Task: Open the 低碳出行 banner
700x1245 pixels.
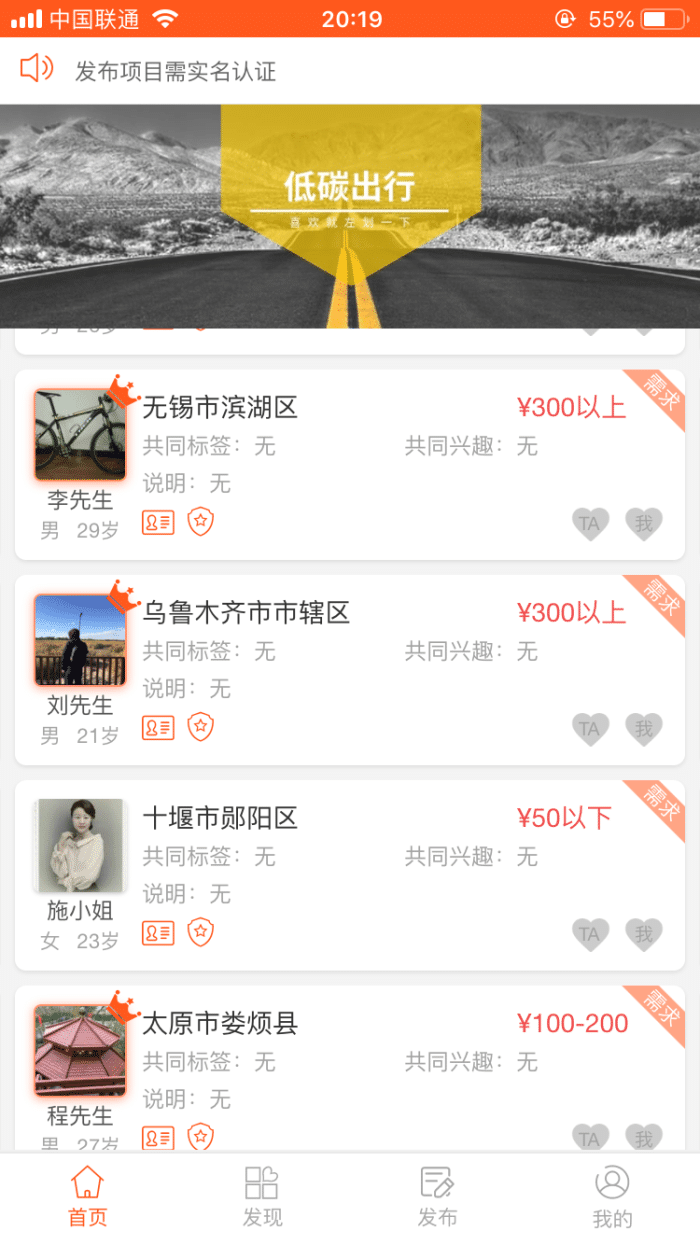Action: [350, 216]
